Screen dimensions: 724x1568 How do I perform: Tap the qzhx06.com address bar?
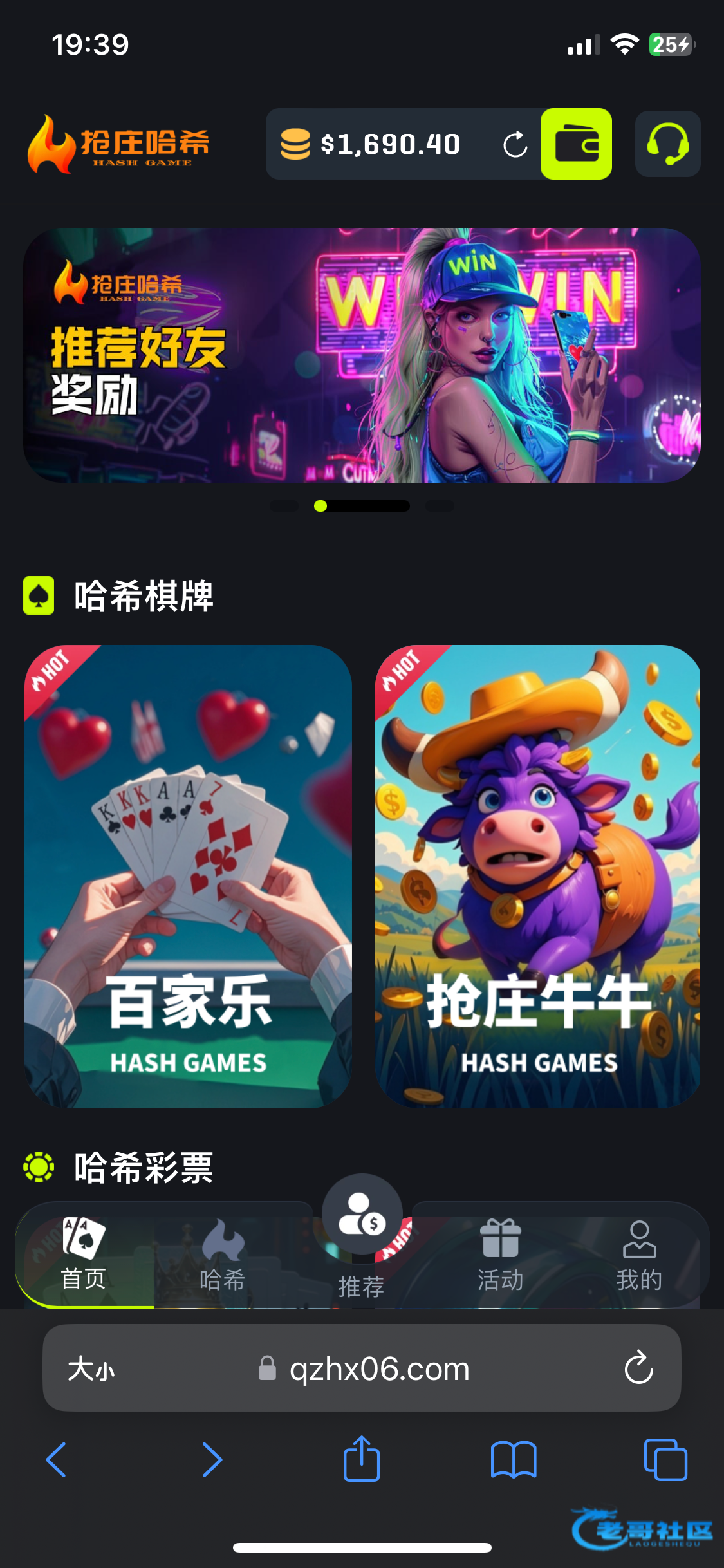[378, 1368]
